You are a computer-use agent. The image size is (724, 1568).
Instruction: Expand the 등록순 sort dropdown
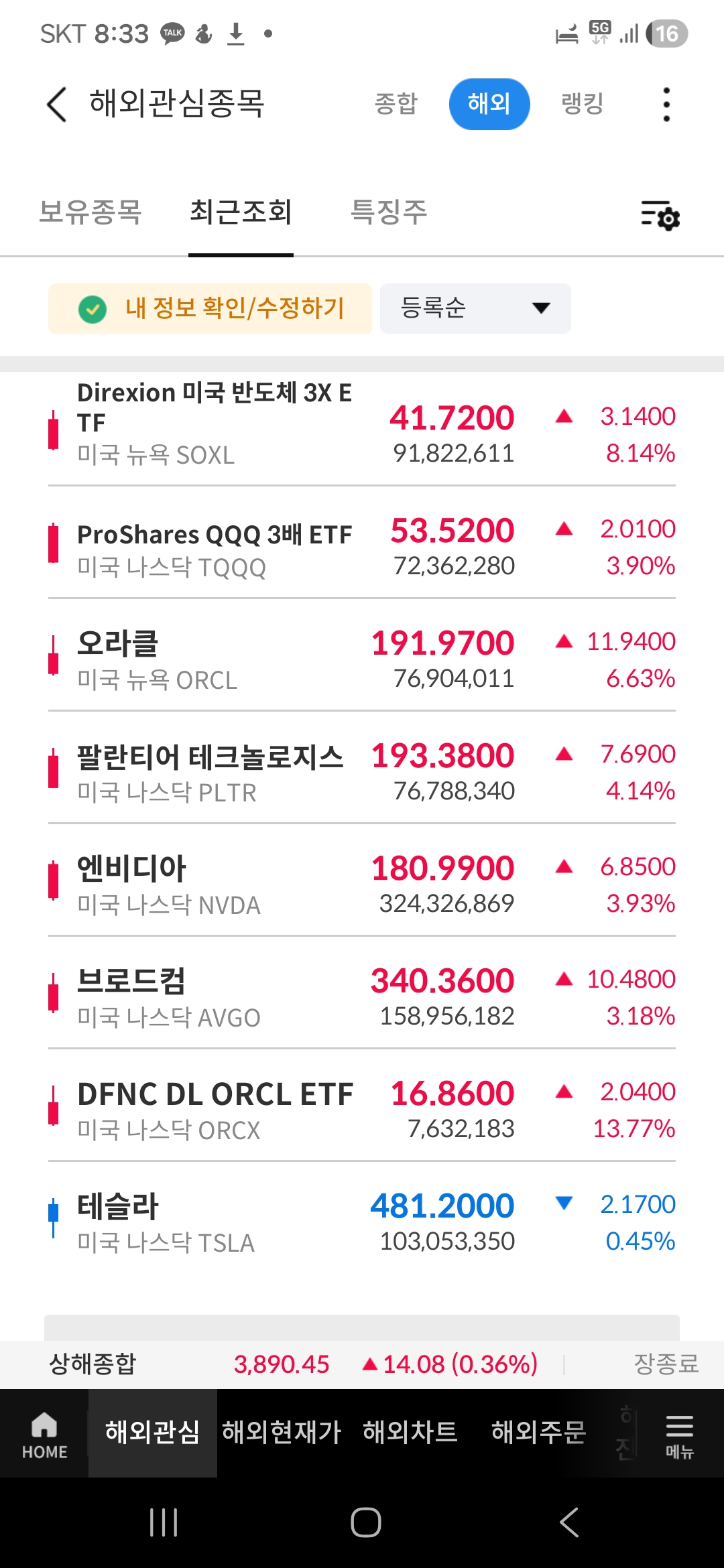pos(475,308)
